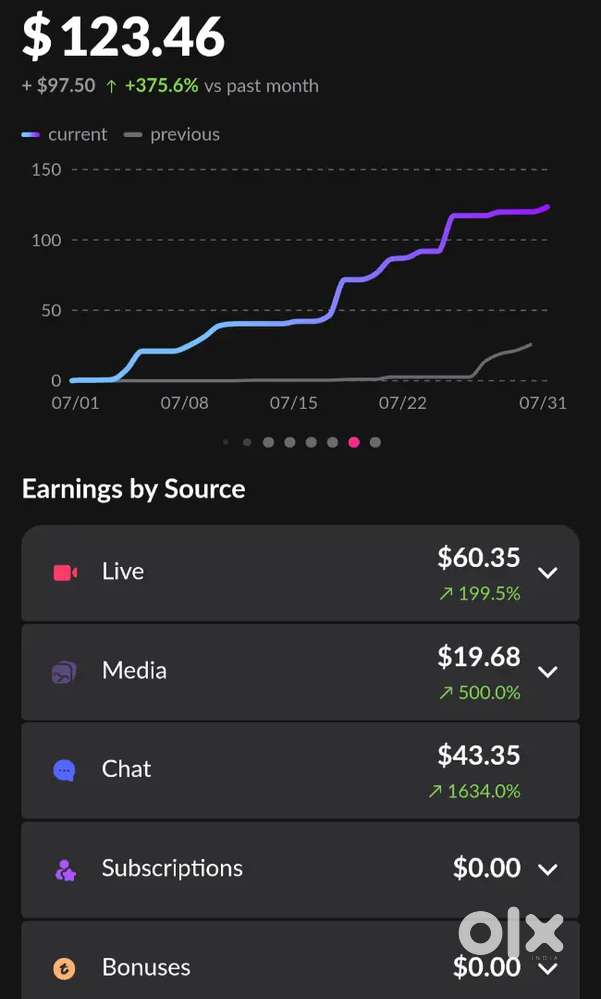Viewport: 601px width, 999px height.
Task: Expand the Subscriptions earnings row
Action: [x=547, y=869]
